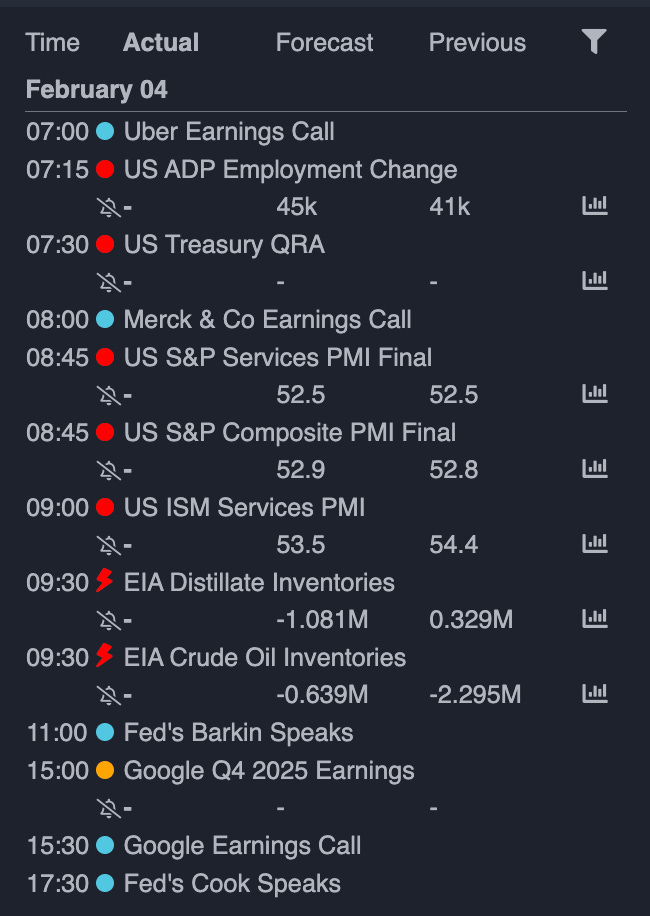Set alert bell for EIA Distillate Inventories
The image size is (650, 916).
coord(109,620)
